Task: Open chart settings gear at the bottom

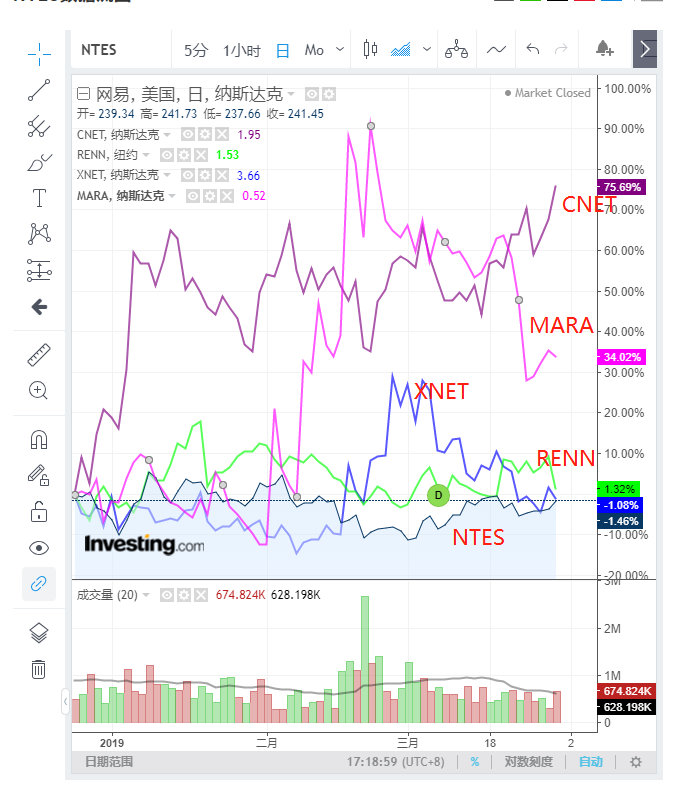Action: click(x=635, y=762)
